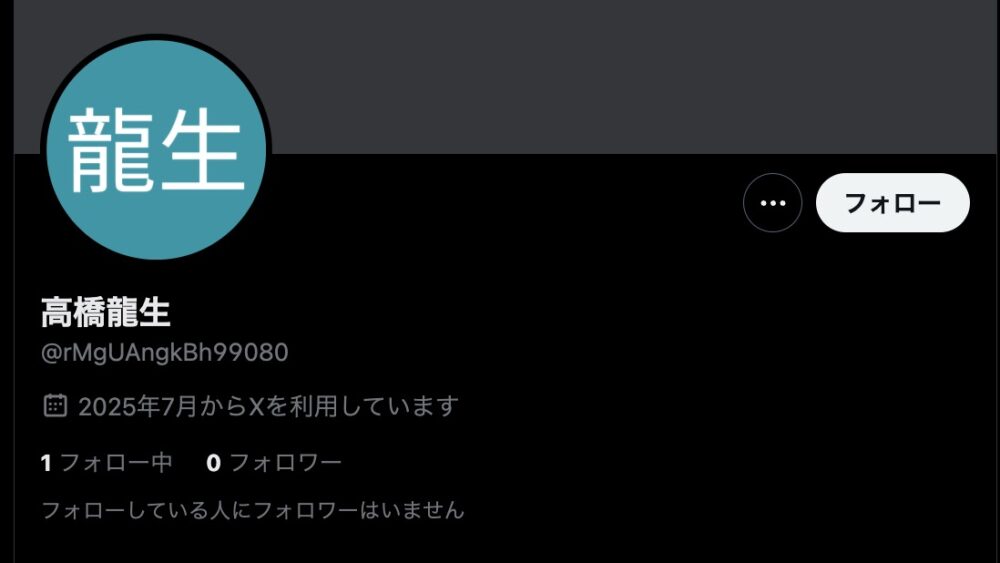Viewport: 1000px width, 563px height.
Task: Open the 龍生 profile avatar
Action: [156, 151]
